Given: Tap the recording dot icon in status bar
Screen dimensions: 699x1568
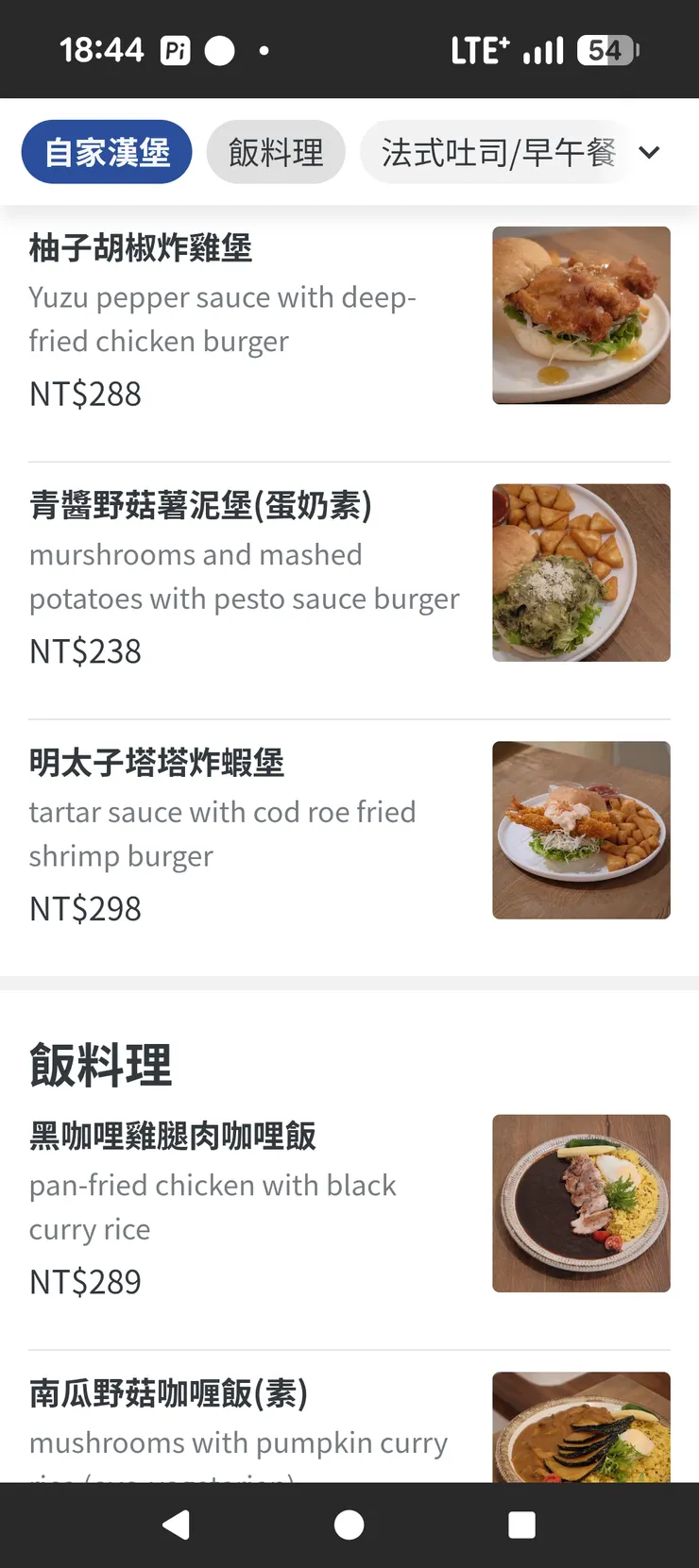Looking at the screenshot, I should [219, 52].
